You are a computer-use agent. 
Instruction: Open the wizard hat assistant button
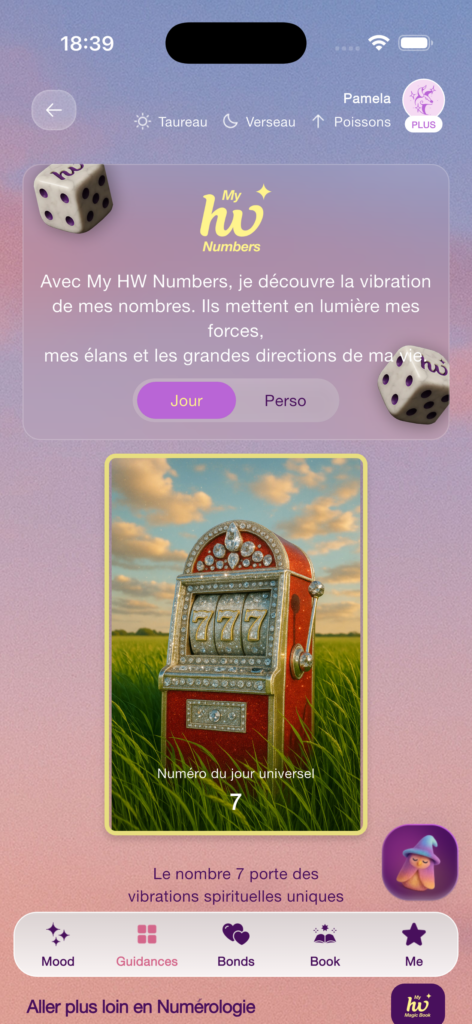tap(420, 862)
